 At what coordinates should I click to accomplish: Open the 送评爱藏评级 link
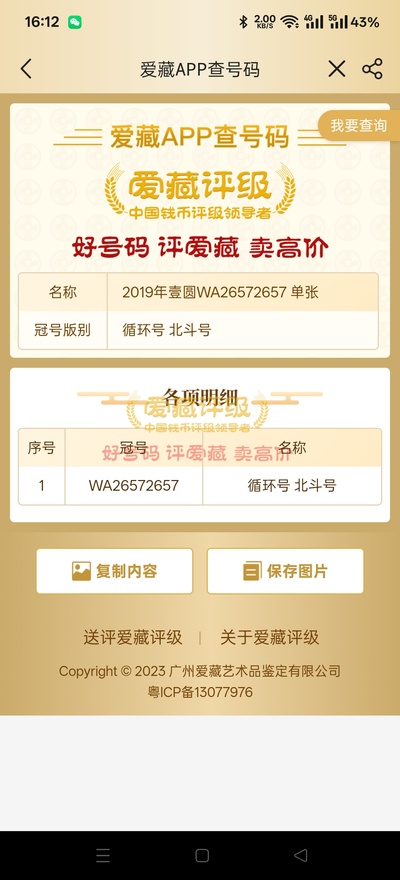[133, 638]
